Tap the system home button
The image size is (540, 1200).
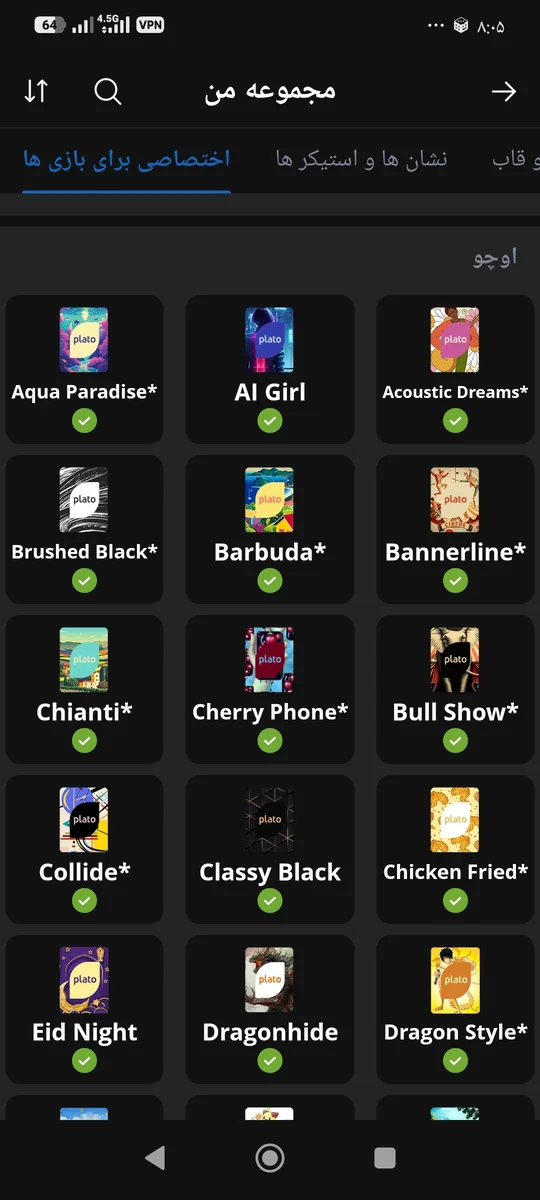click(x=270, y=1158)
